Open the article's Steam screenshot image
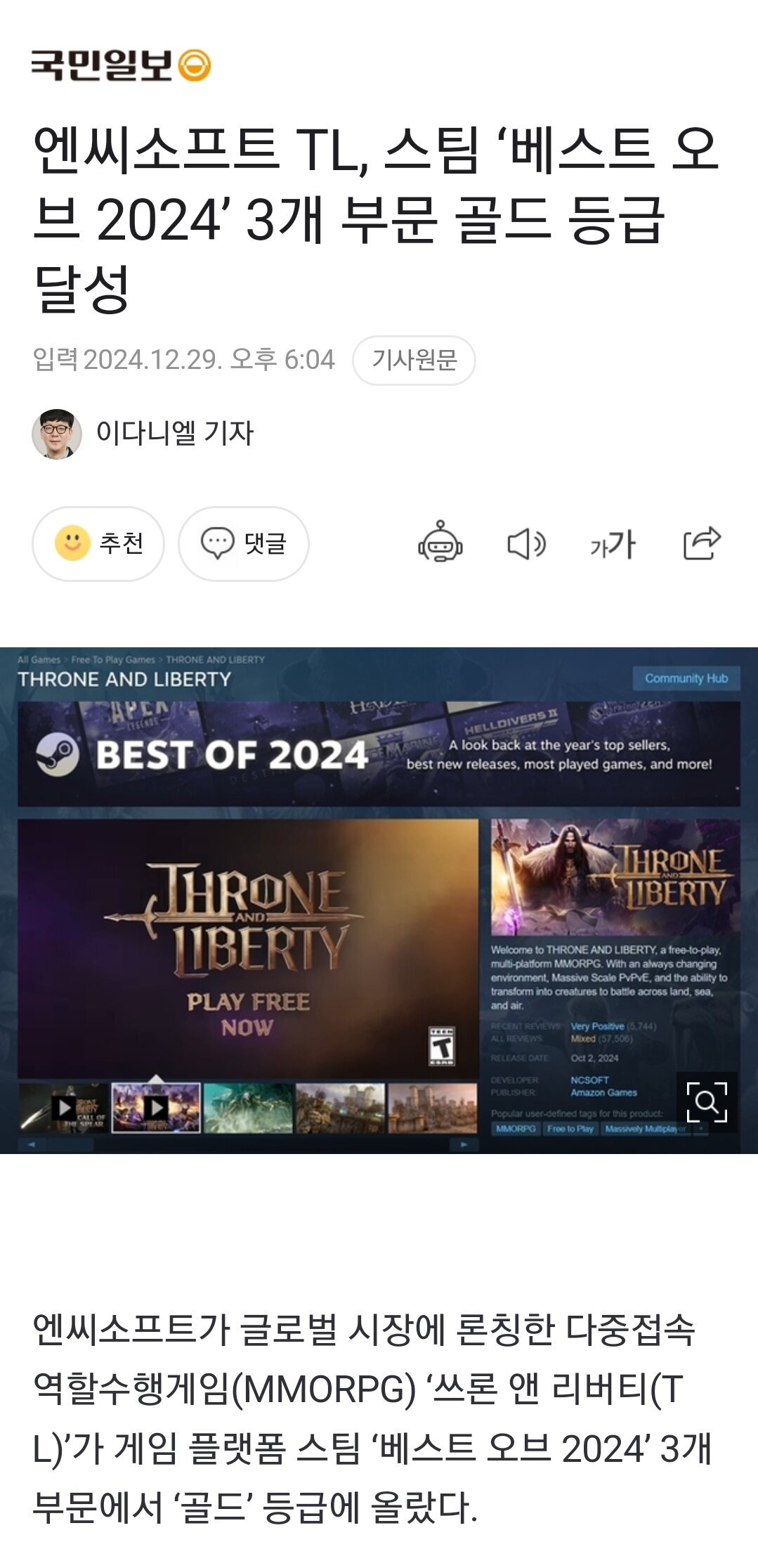This screenshot has height=1568, width=758. pyautogui.click(x=351, y=900)
